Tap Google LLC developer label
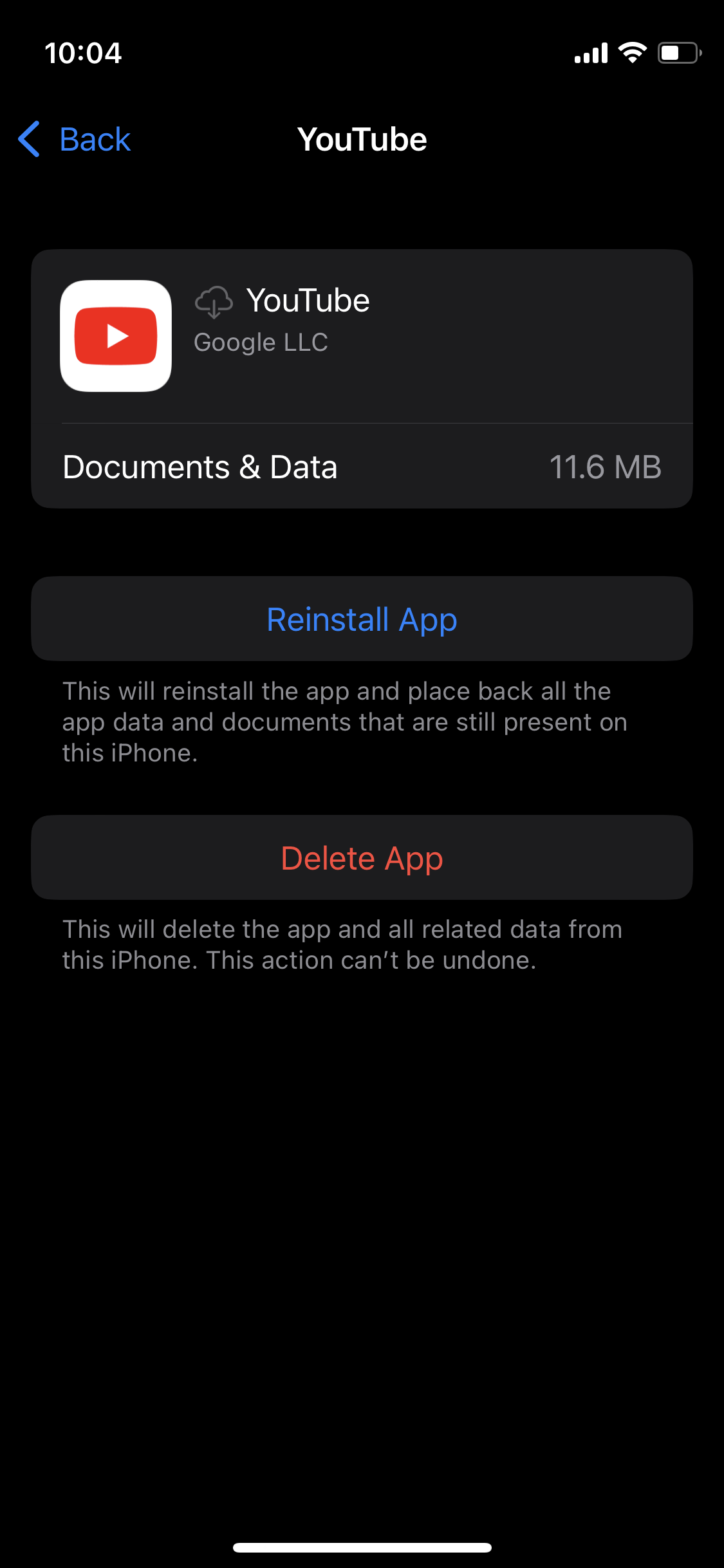724x1568 pixels. (261, 342)
